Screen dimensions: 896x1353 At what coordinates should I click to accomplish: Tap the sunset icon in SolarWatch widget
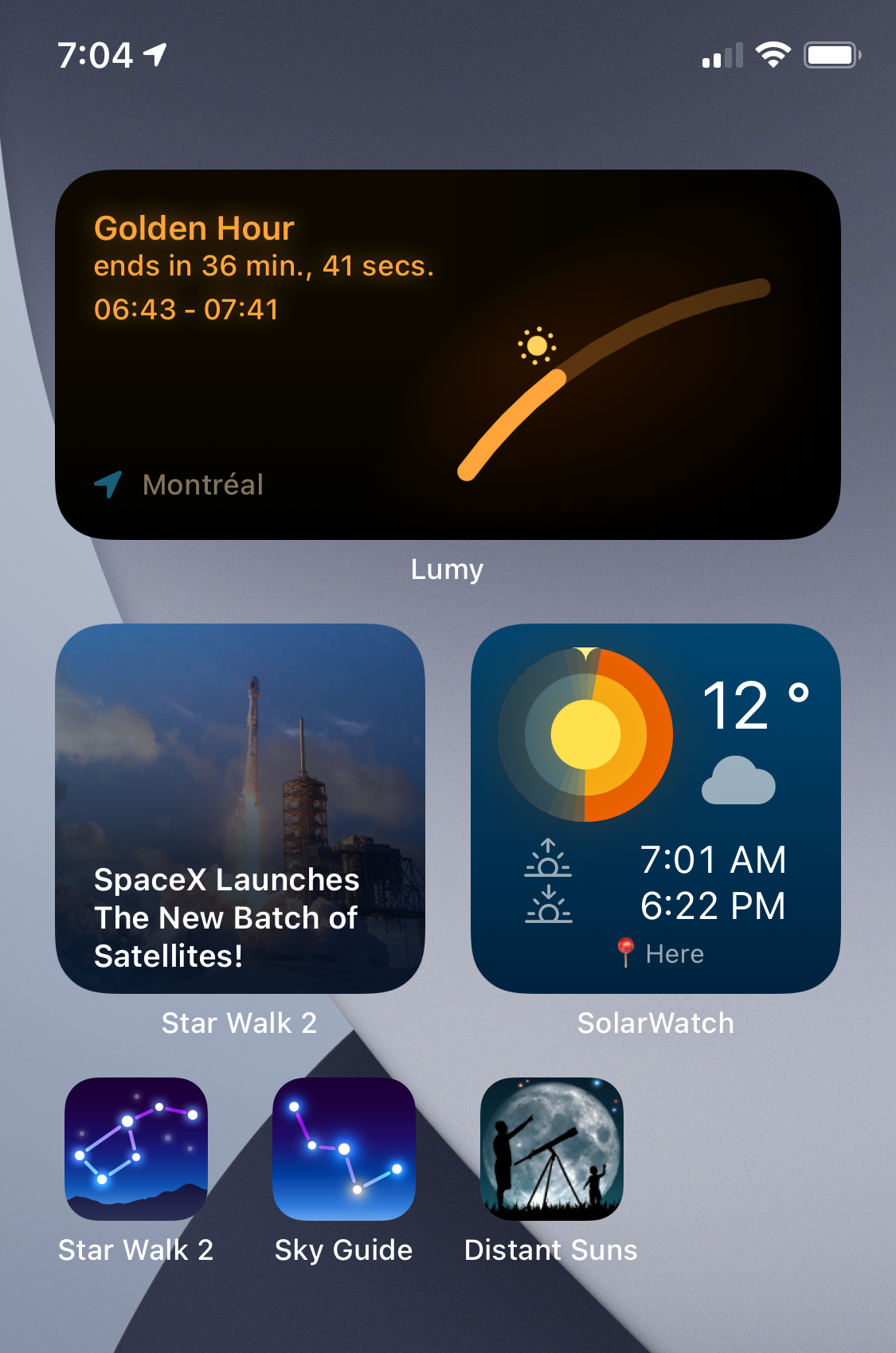pyautogui.click(x=546, y=906)
